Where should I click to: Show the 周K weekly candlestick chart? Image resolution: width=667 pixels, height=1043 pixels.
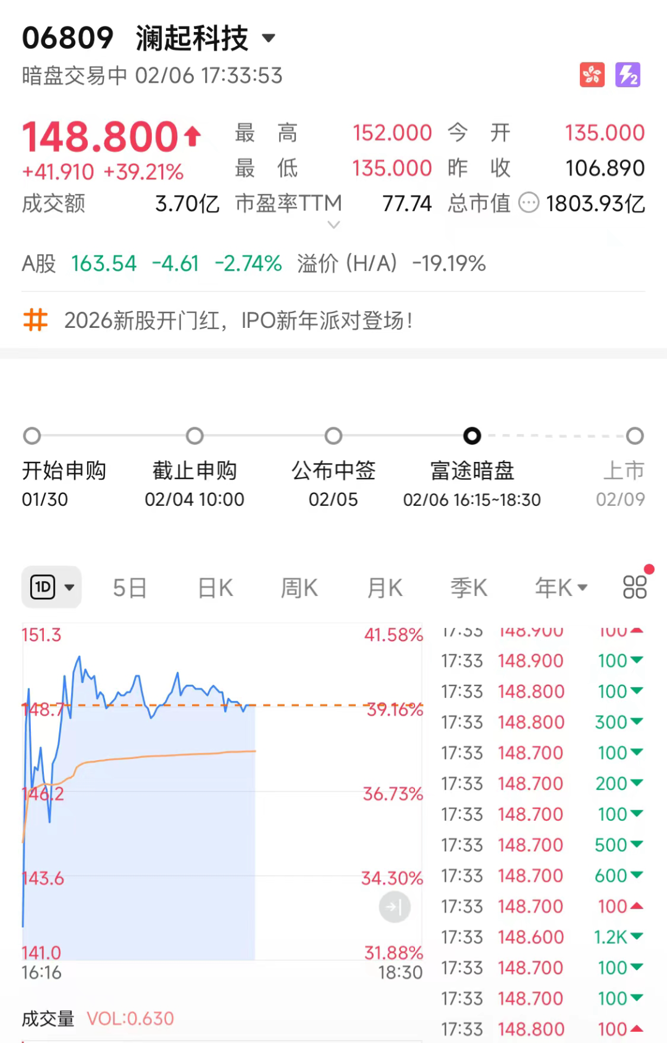300,588
